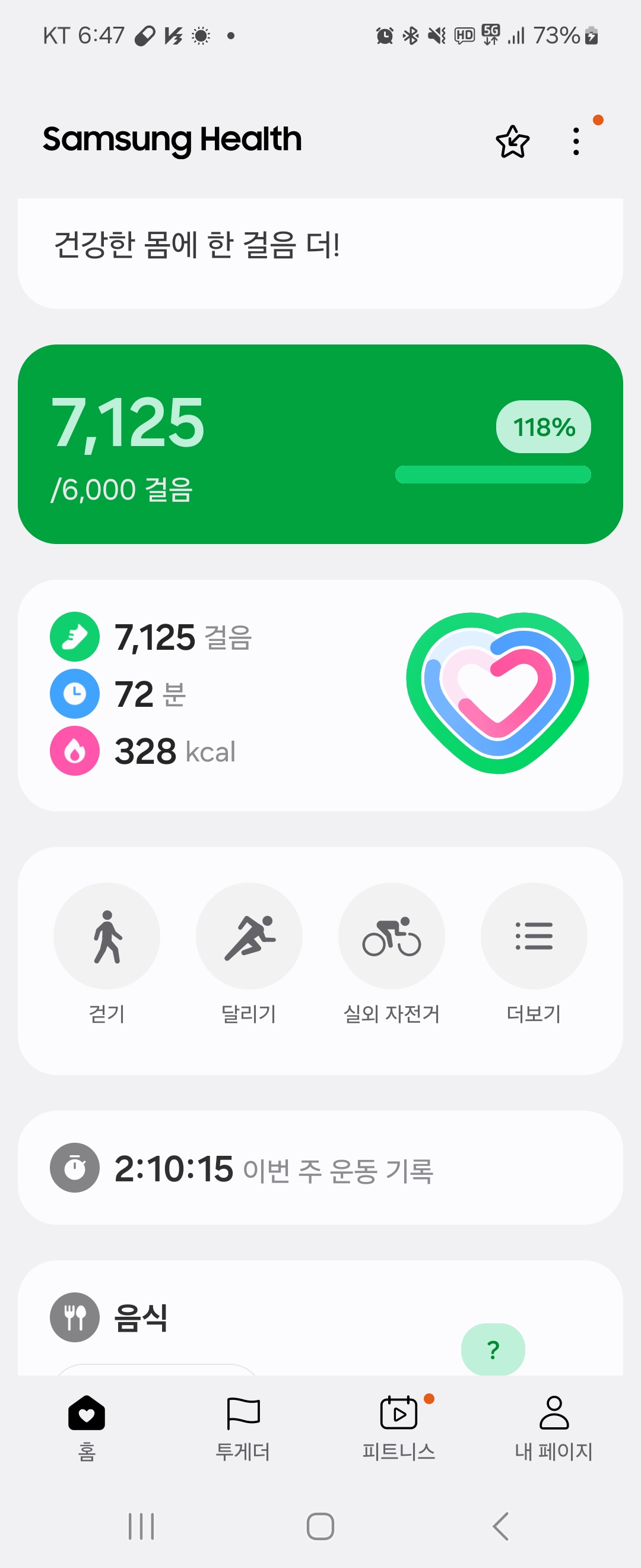This screenshot has height=1568, width=641.
Task: Switch to the 내 페이지 tab
Action: tap(553, 1427)
